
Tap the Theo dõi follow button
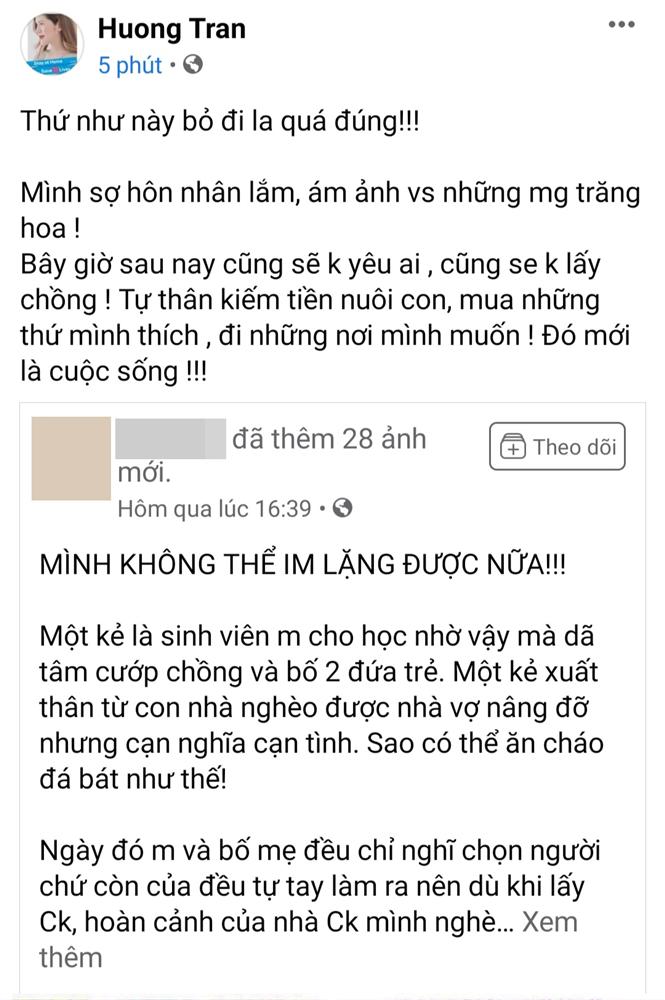tap(557, 447)
